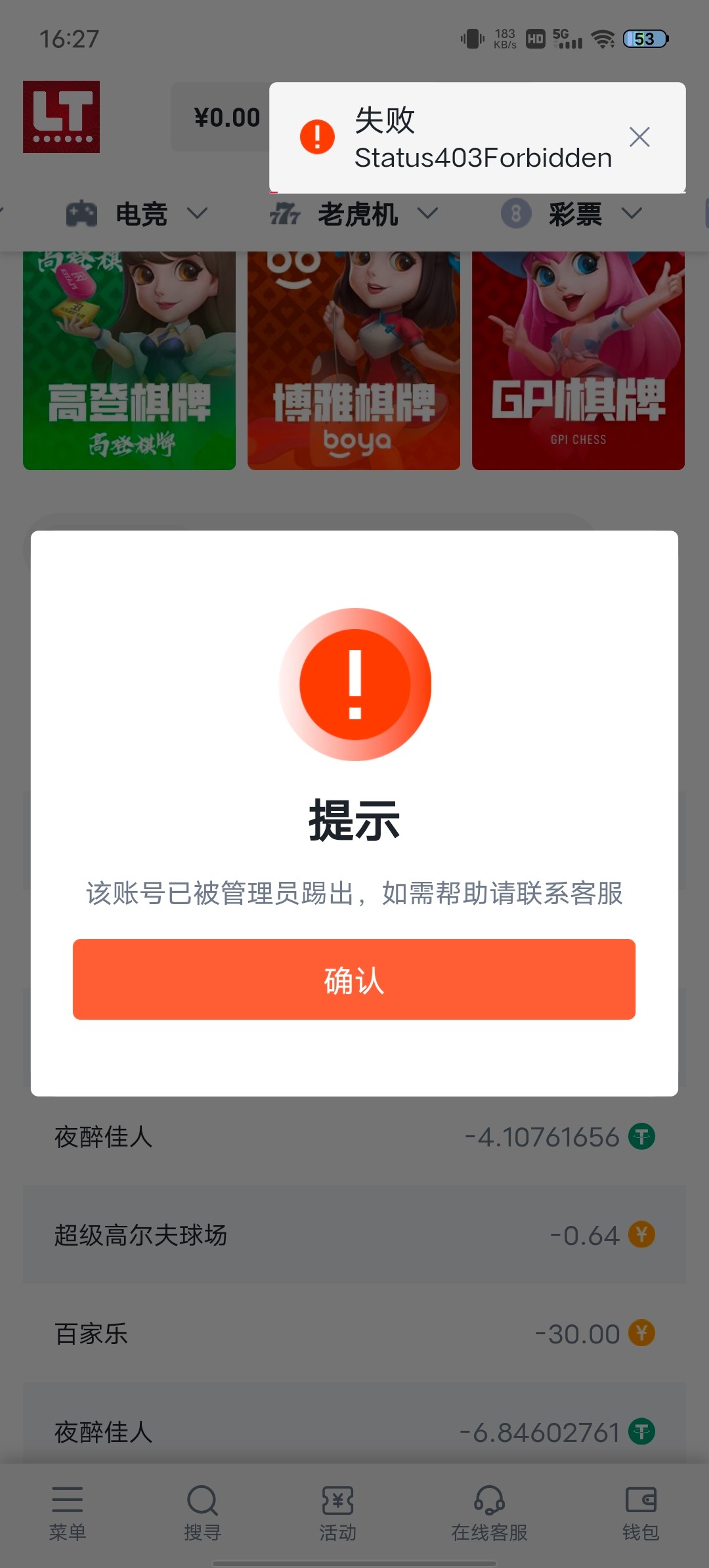709x1568 pixels.
Task: Switch to the 老虎机 category tab
Action: [358, 213]
